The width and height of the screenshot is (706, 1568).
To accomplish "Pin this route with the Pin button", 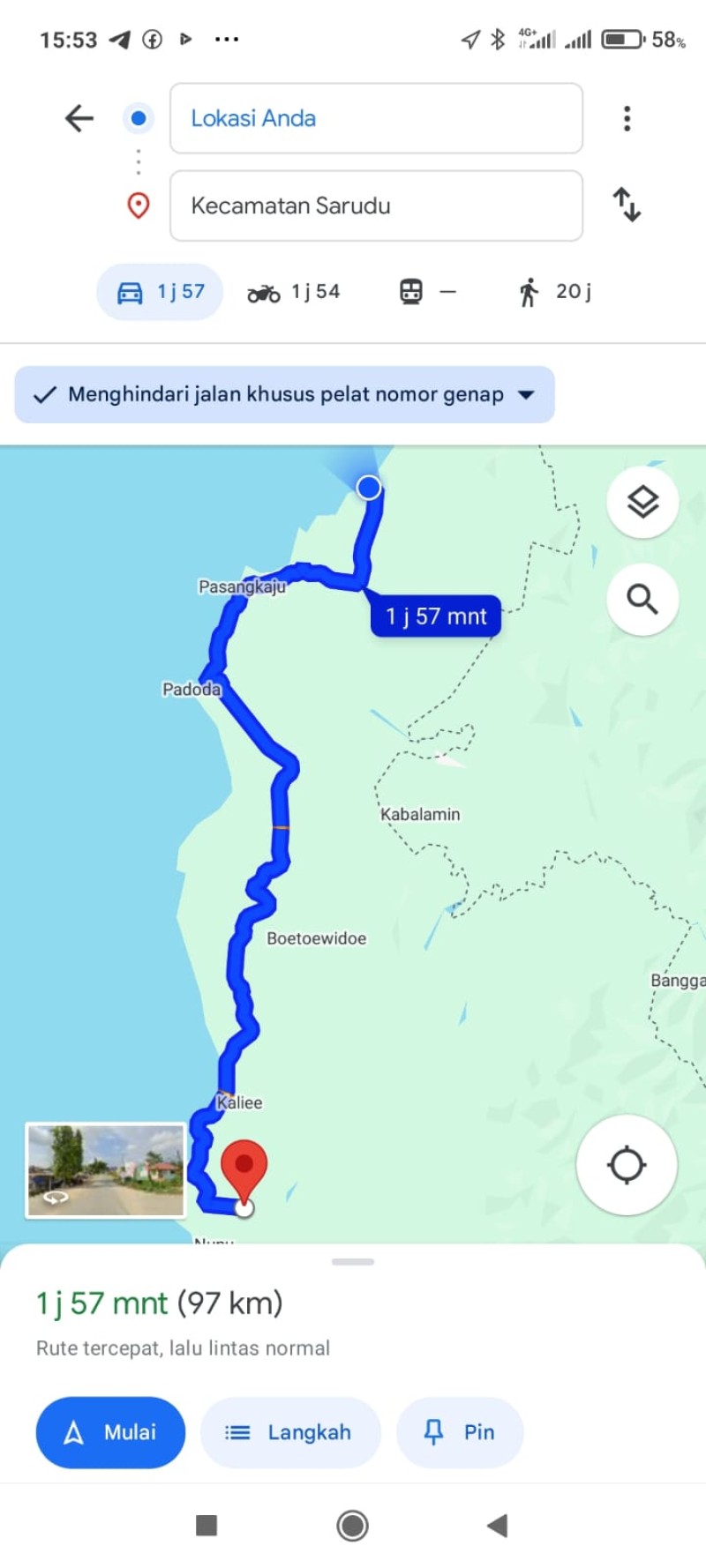I will tap(460, 1432).
